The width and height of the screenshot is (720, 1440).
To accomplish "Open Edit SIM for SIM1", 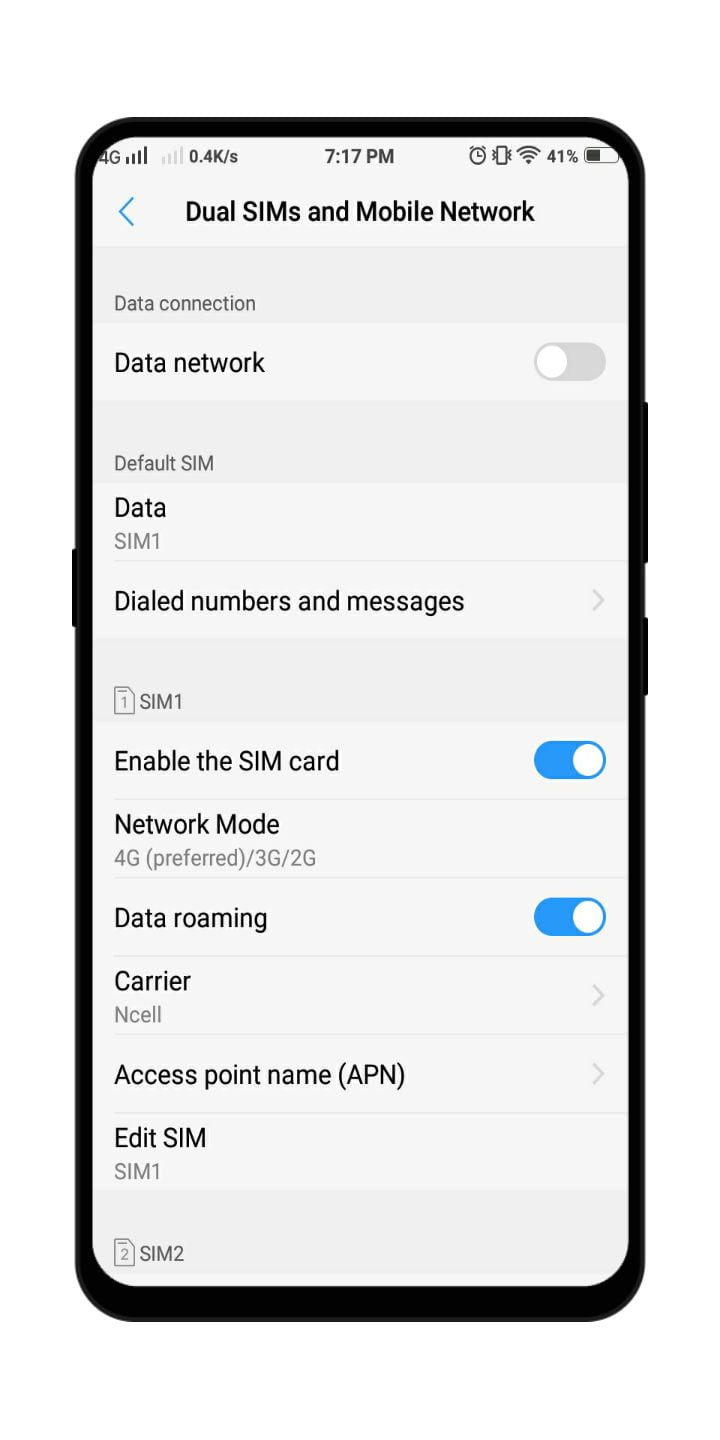I will click(360, 1152).
